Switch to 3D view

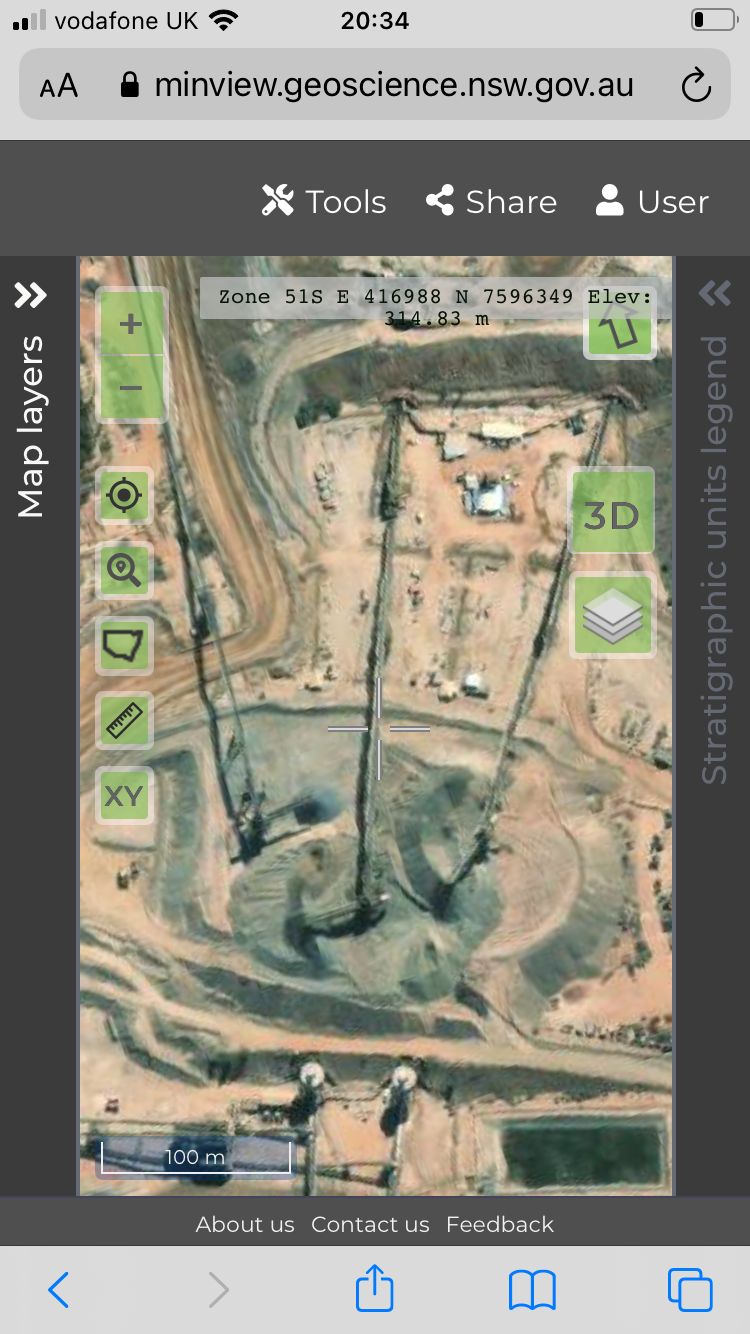point(612,516)
